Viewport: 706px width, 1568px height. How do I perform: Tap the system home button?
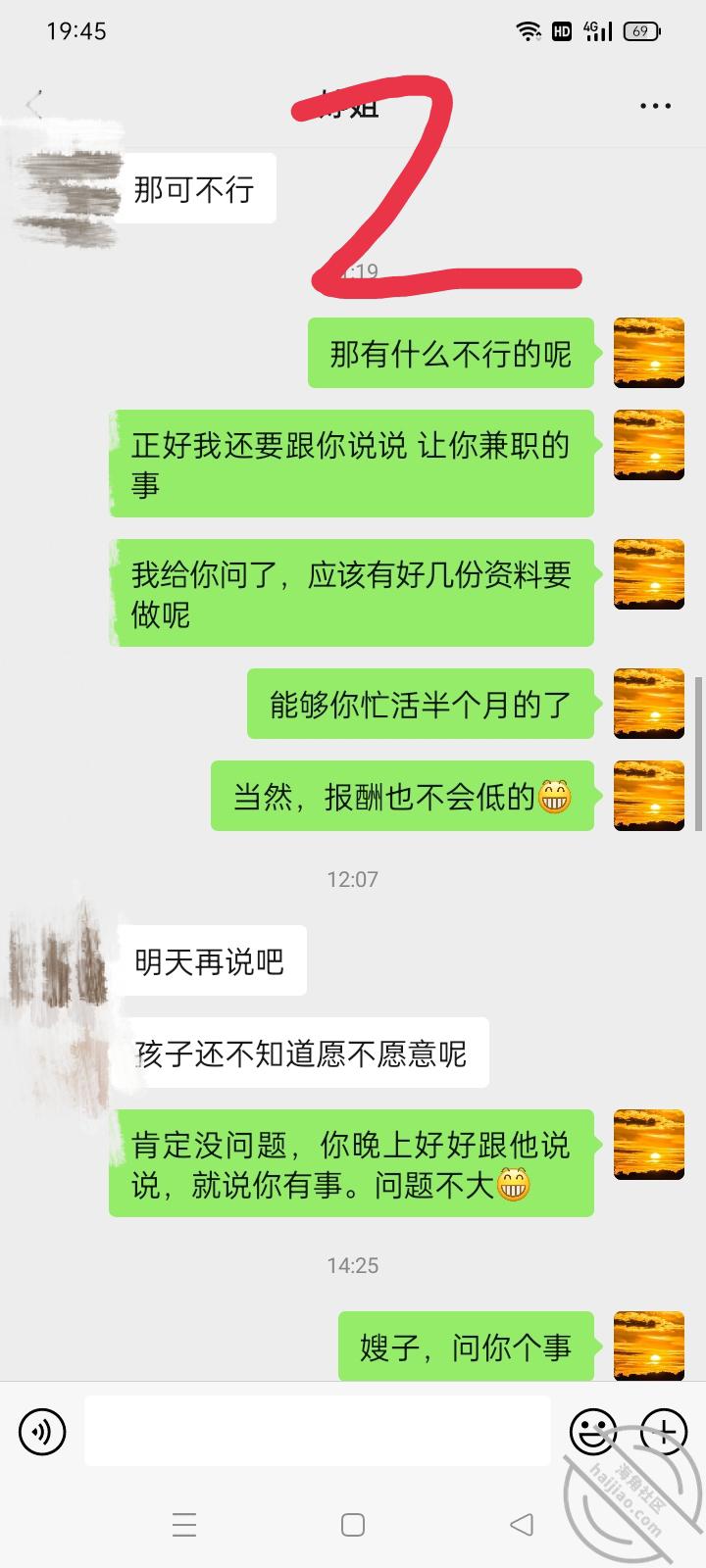coord(353,1525)
